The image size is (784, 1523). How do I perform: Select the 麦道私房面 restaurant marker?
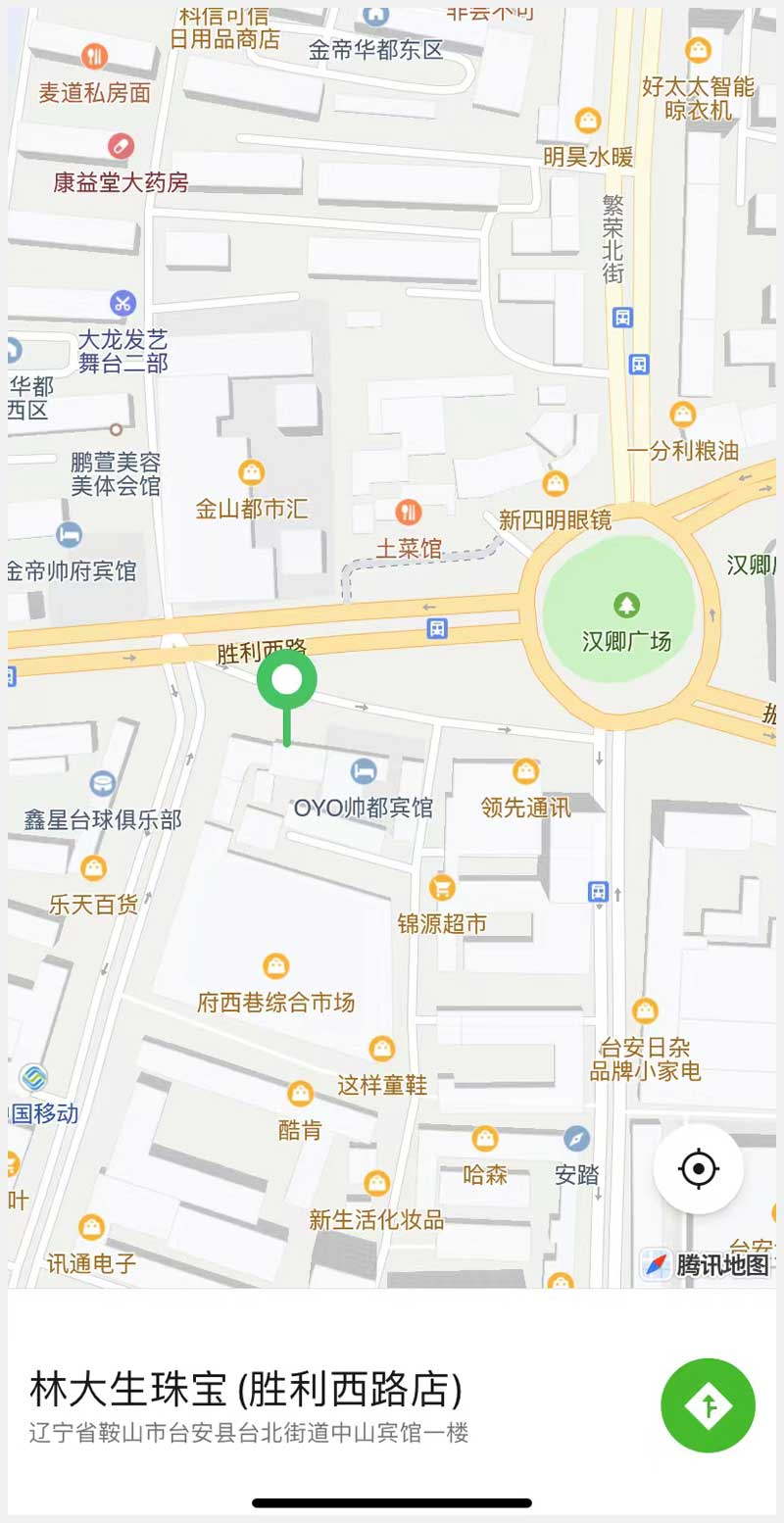point(95,57)
